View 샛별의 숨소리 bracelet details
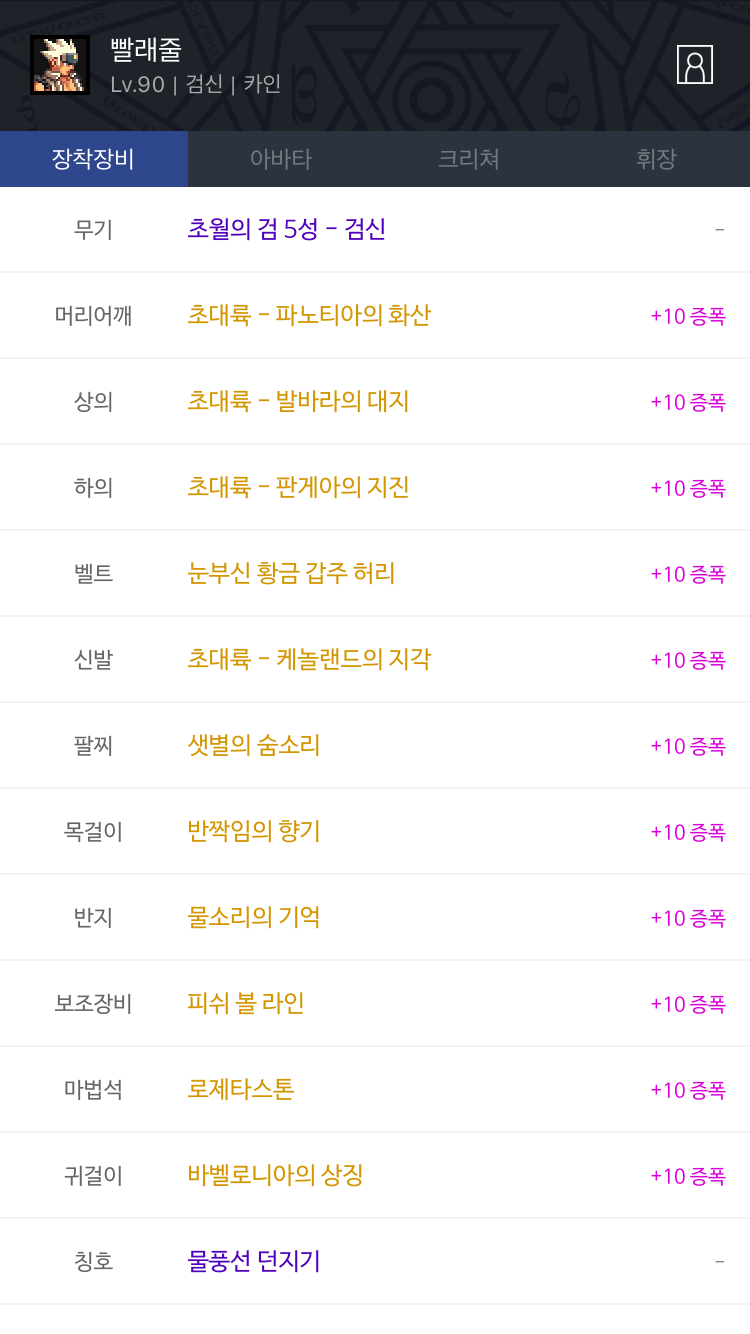750x1334 pixels. click(x=254, y=746)
